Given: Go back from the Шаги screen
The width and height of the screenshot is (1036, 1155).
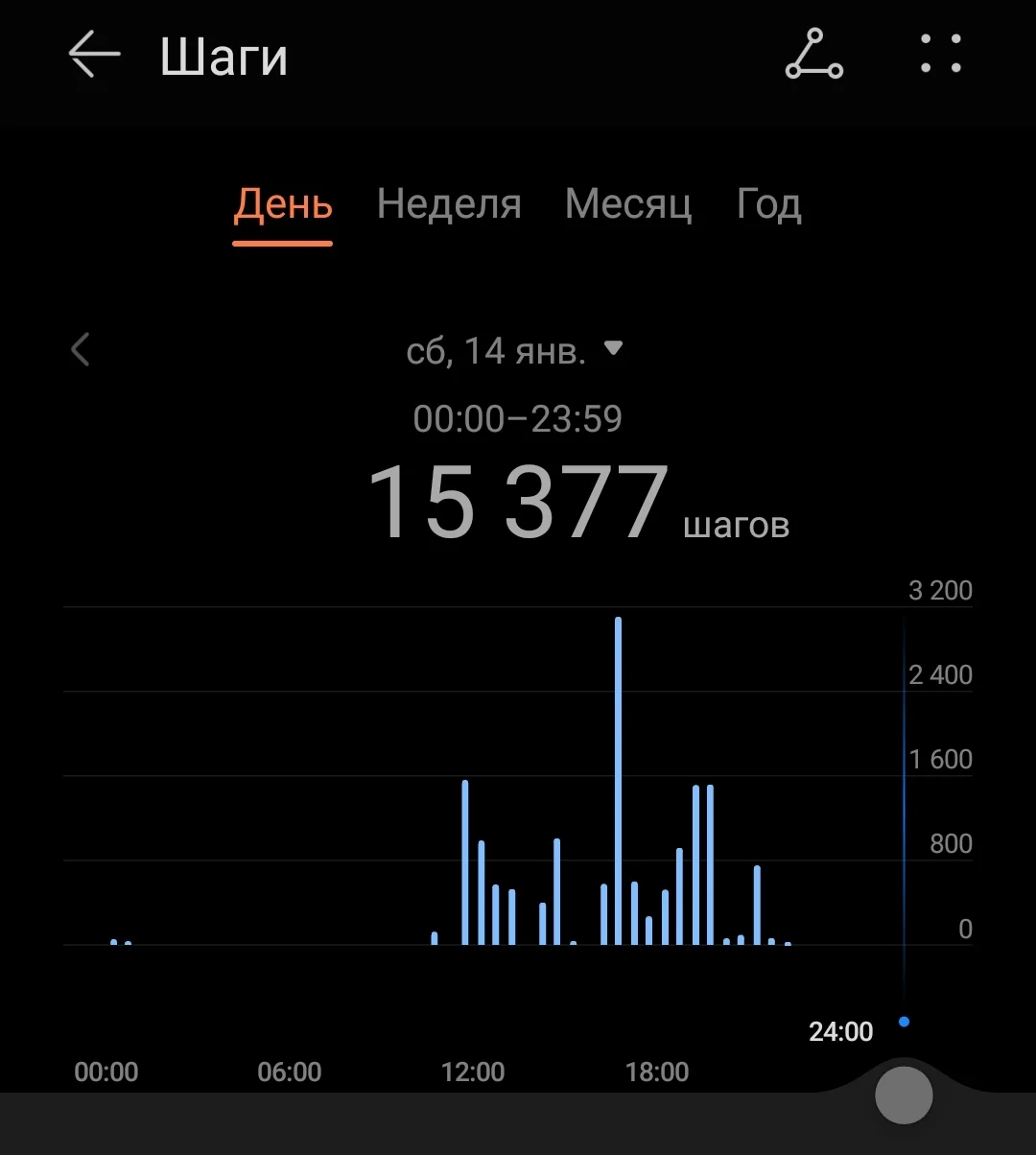Looking at the screenshot, I should coord(94,55).
